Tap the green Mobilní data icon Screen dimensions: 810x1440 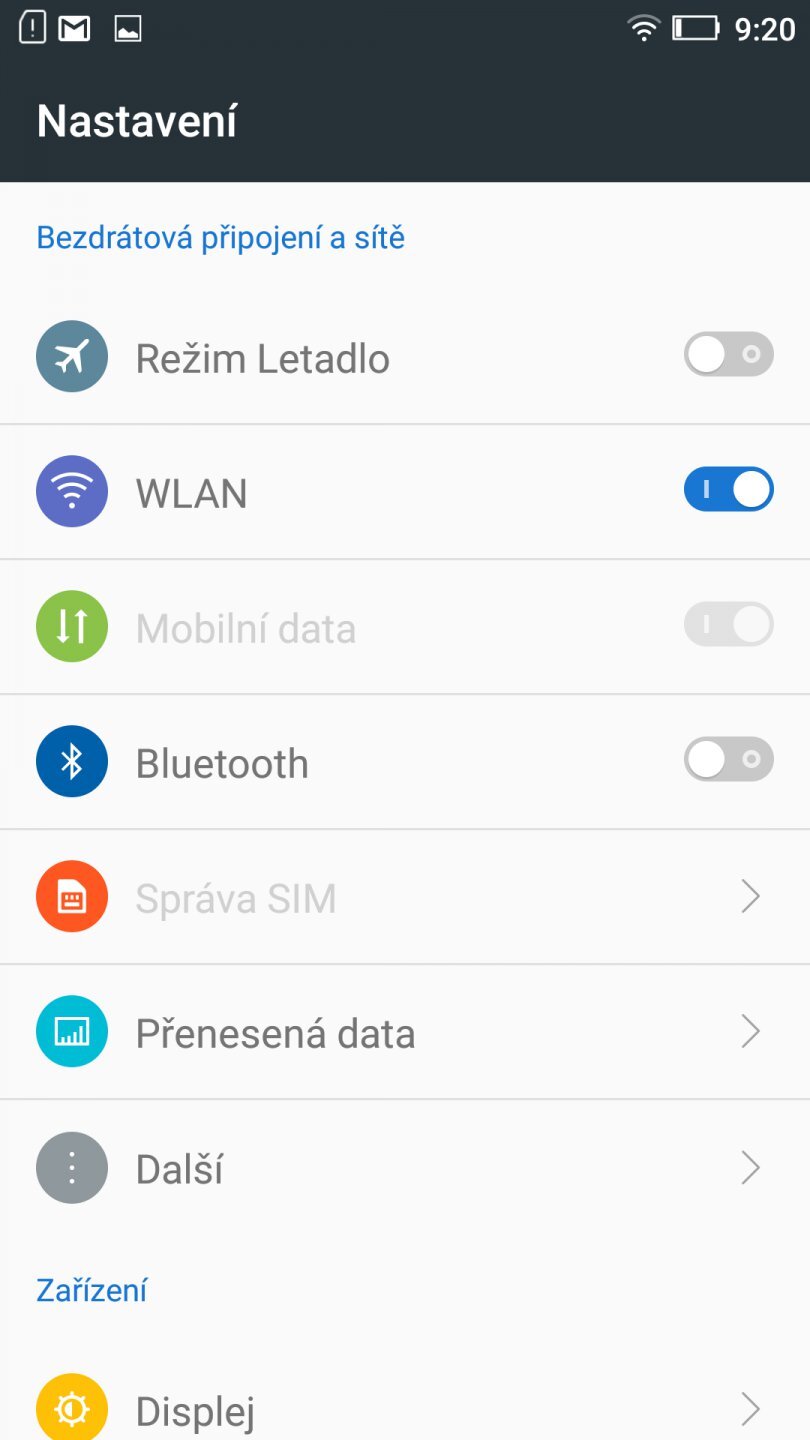click(71, 626)
